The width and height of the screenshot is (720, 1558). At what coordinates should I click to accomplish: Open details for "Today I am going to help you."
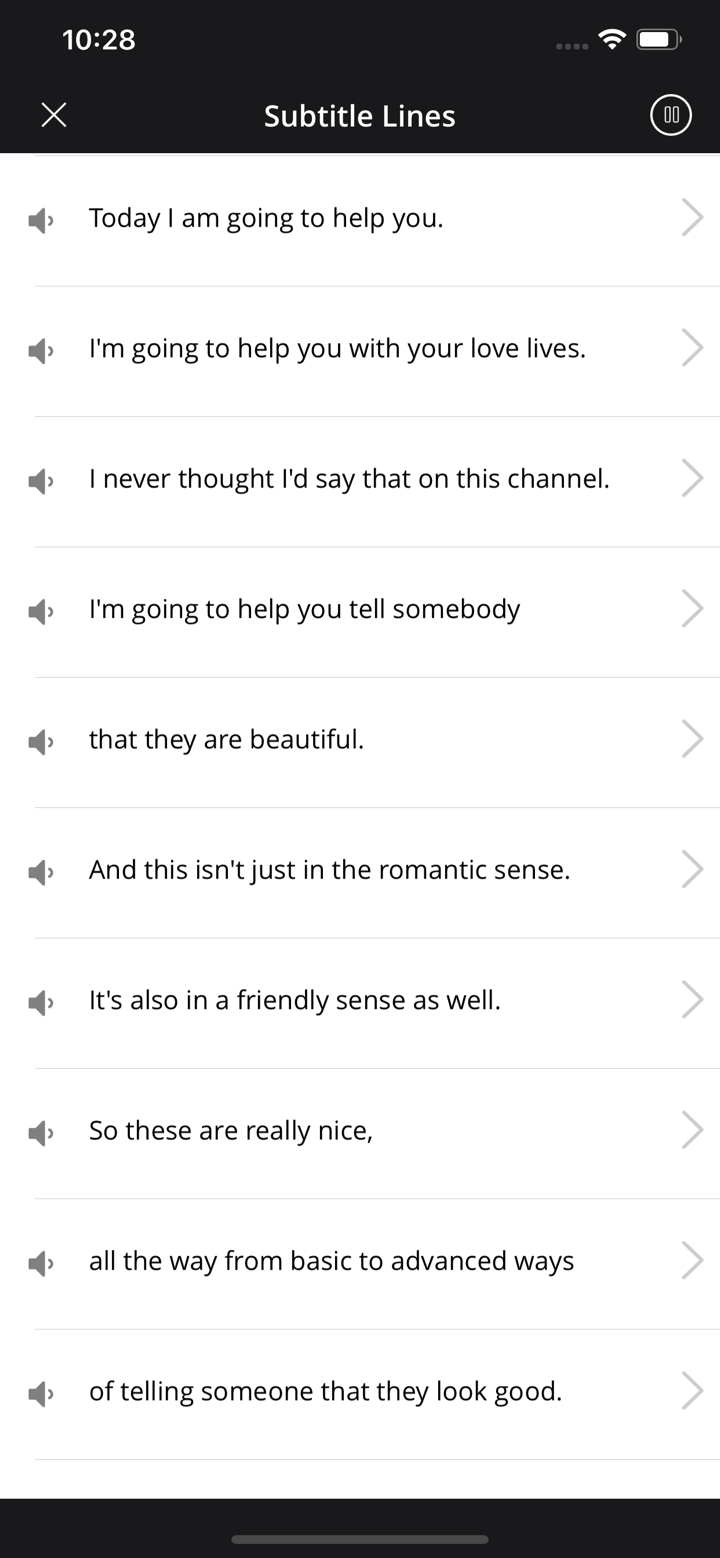pos(691,217)
